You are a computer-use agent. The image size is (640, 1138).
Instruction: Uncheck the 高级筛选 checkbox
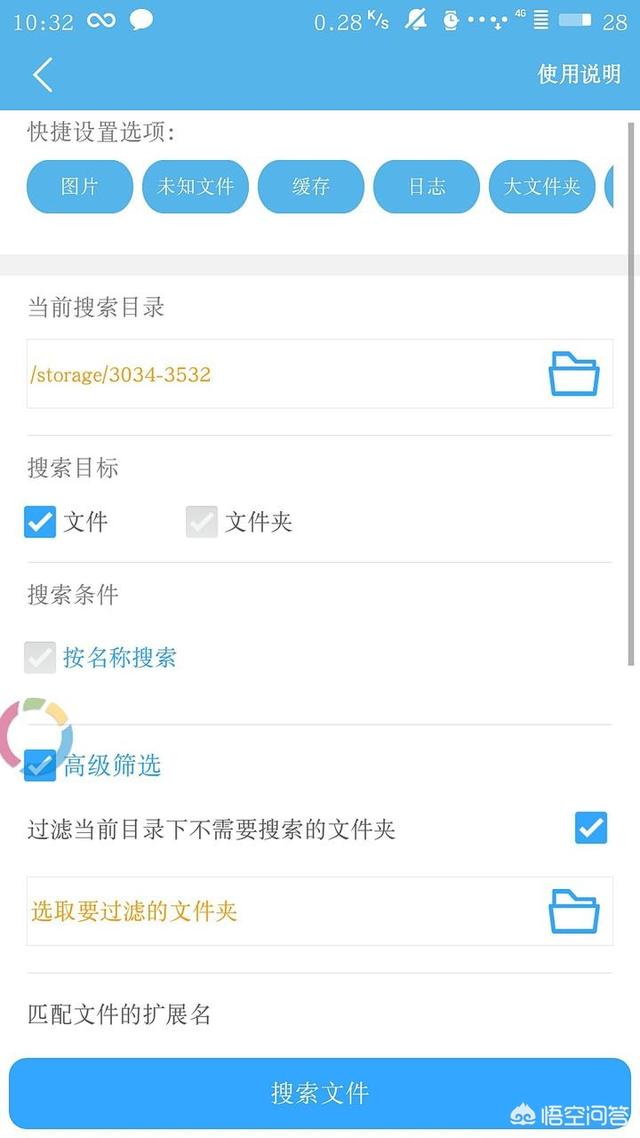40,765
